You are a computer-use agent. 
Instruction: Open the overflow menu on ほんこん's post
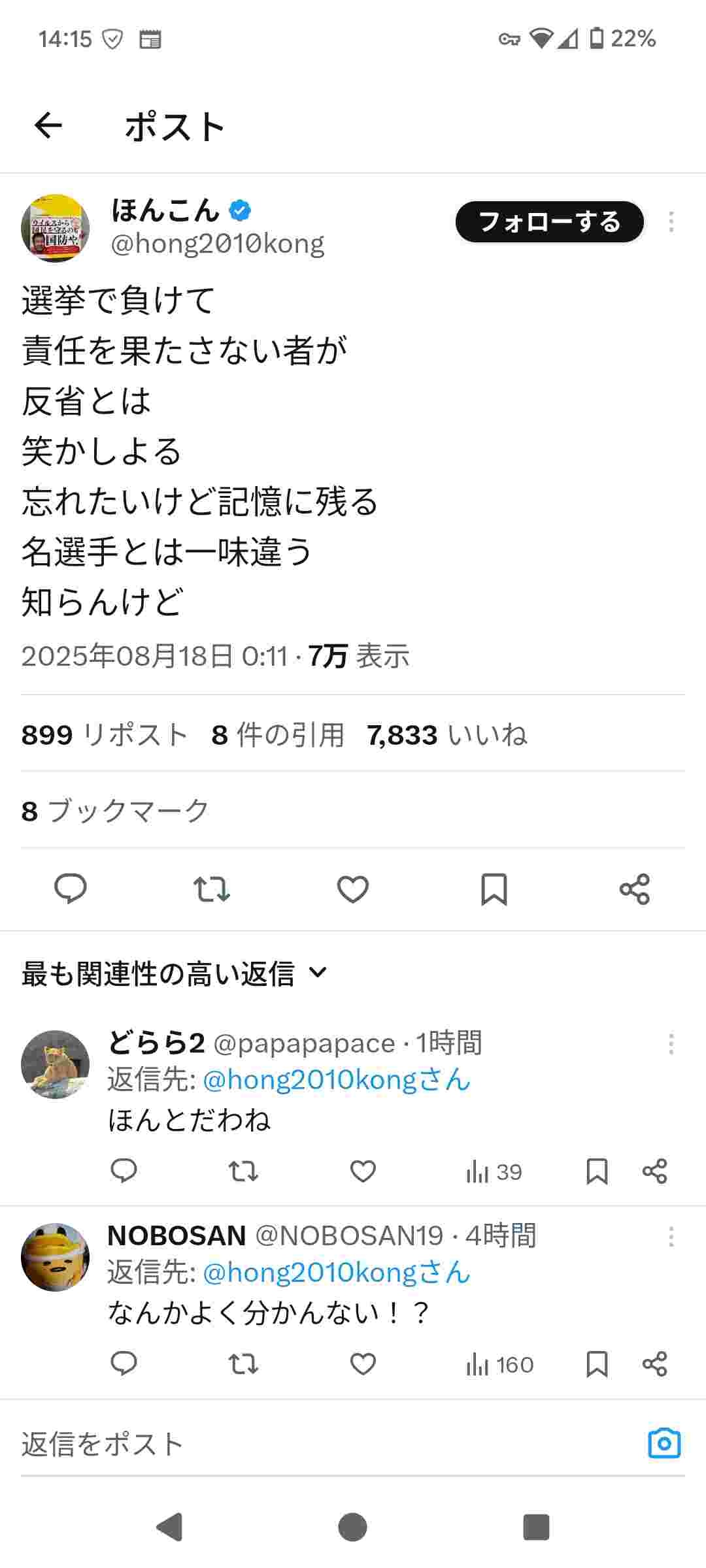[x=671, y=222]
